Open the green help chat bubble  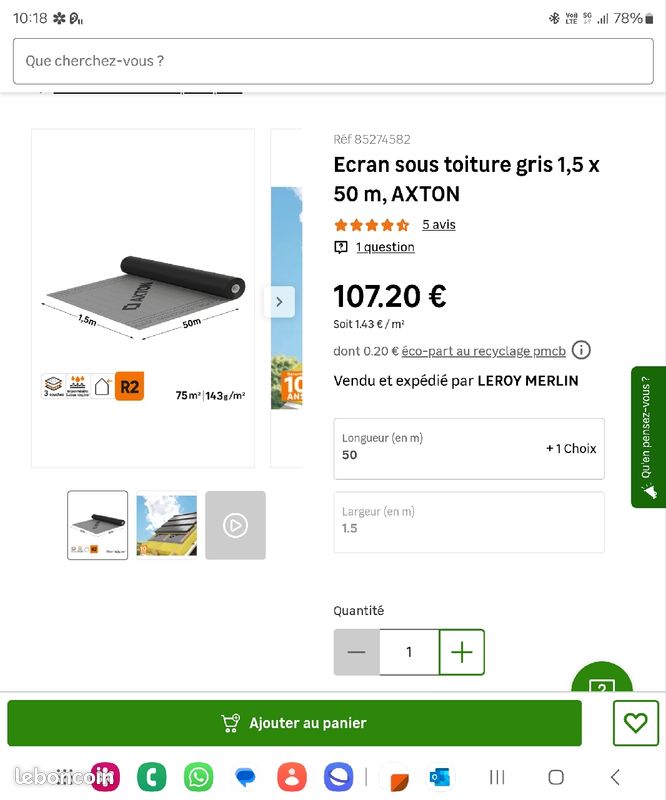(602, 682)
